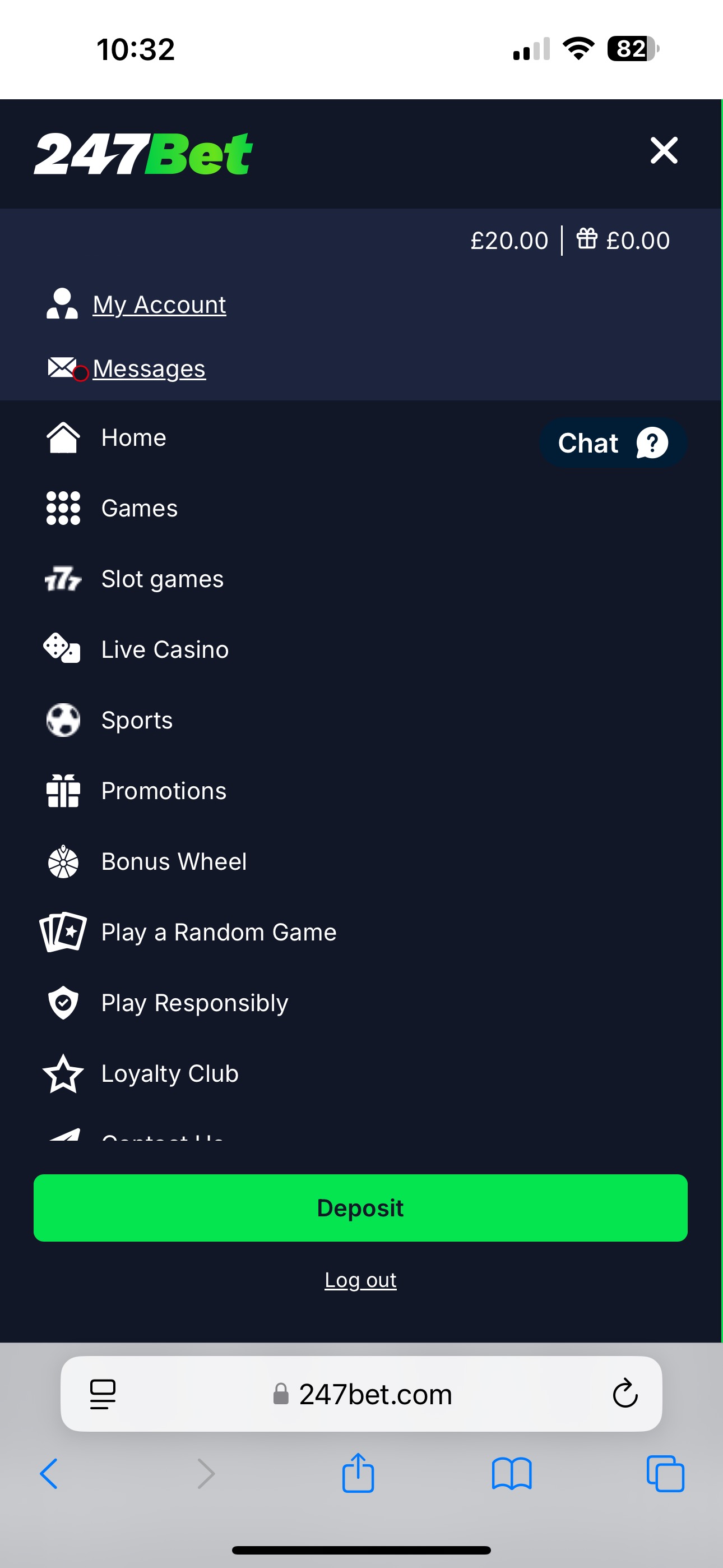Screen dimensions: 723x1568
Task: Click the Games grid icon
Action: point(62,508)
